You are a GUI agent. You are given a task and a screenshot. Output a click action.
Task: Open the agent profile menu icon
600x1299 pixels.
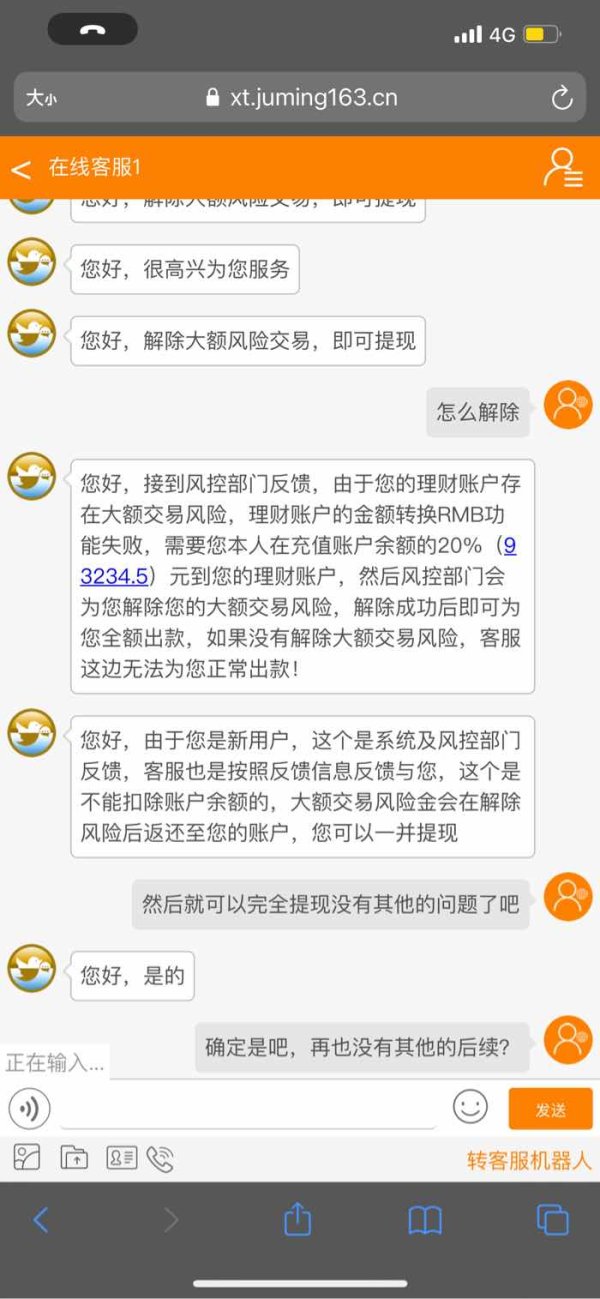tap(563, 168)
